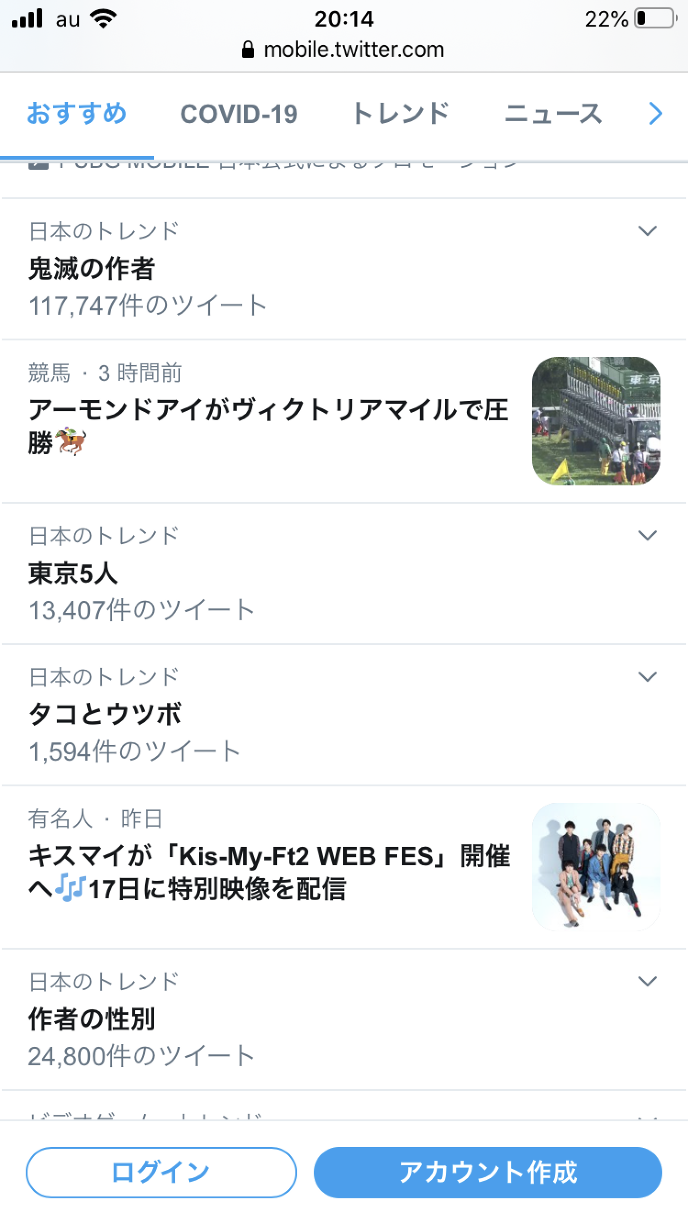Expand options chevron for 東京5人

pos(648,535)
